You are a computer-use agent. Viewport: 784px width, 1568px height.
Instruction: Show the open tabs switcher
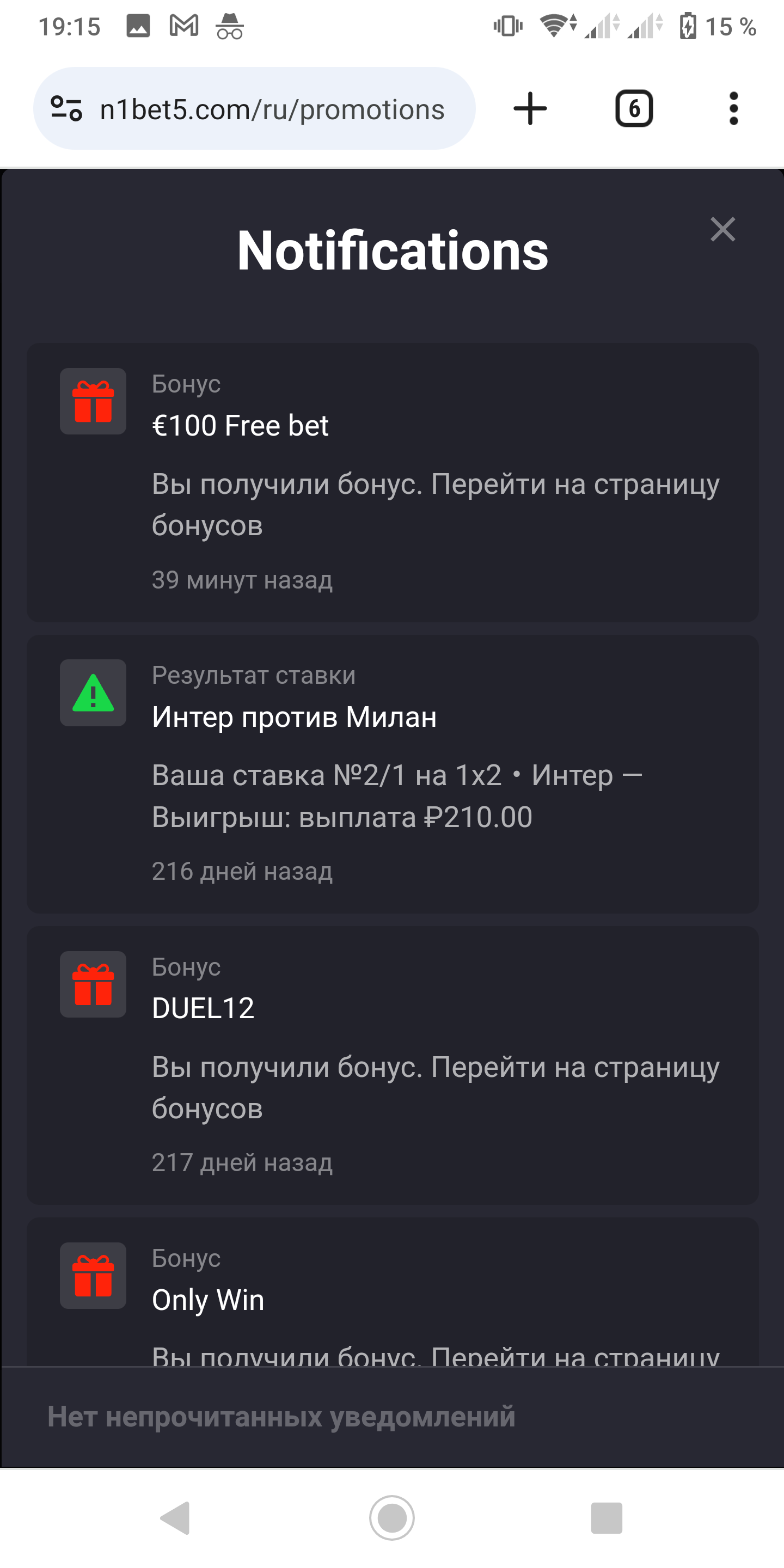[634, 109]
